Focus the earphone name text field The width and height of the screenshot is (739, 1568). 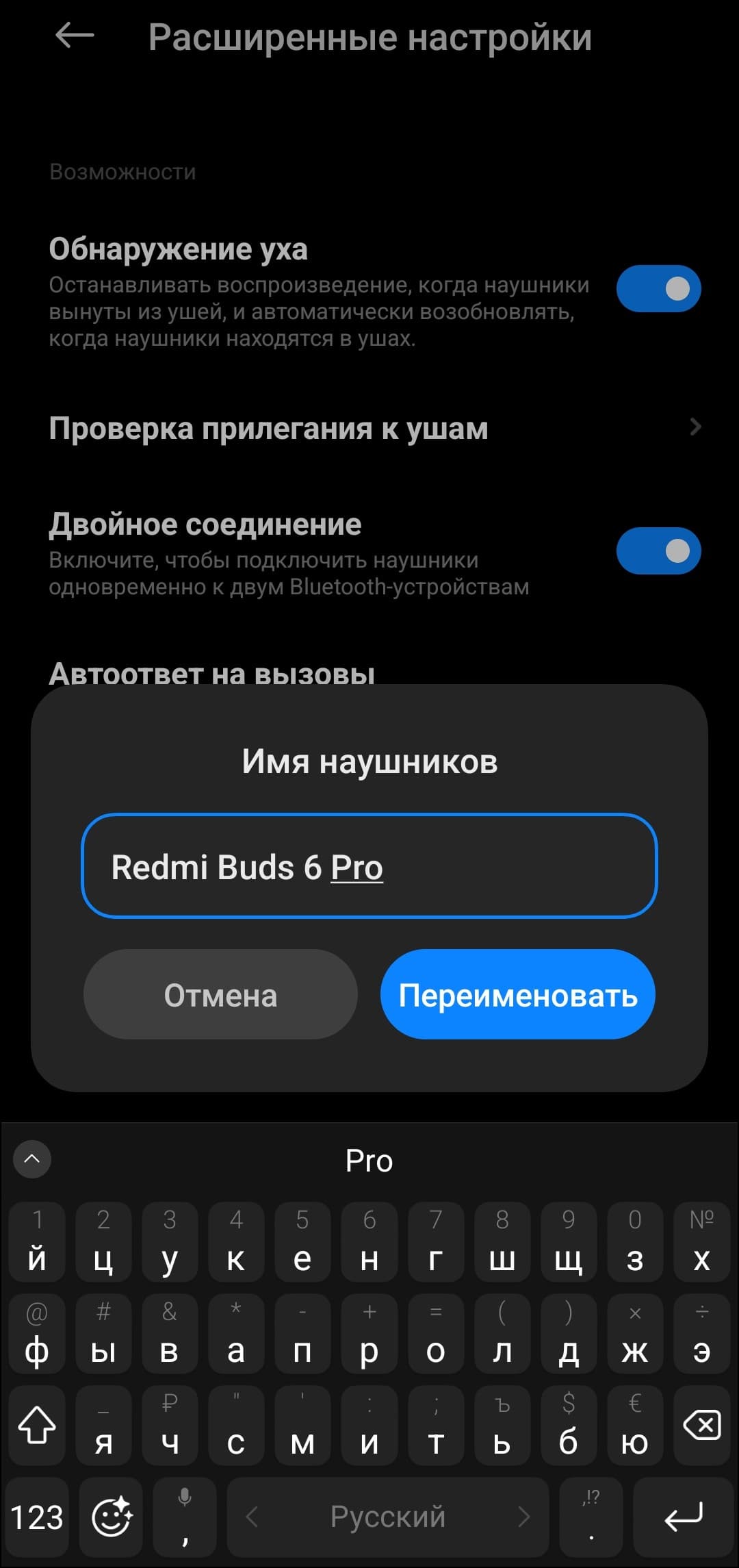pos(369,866)
